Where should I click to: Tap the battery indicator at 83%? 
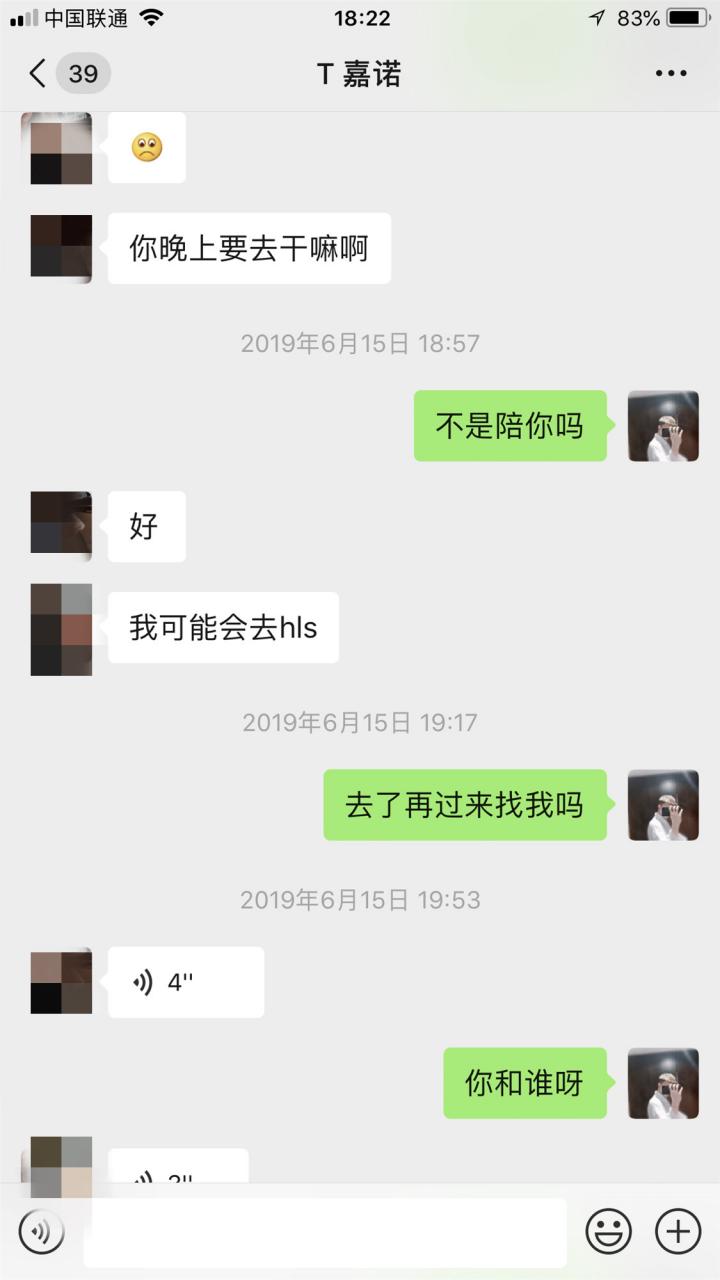click(x=683, y=16)
